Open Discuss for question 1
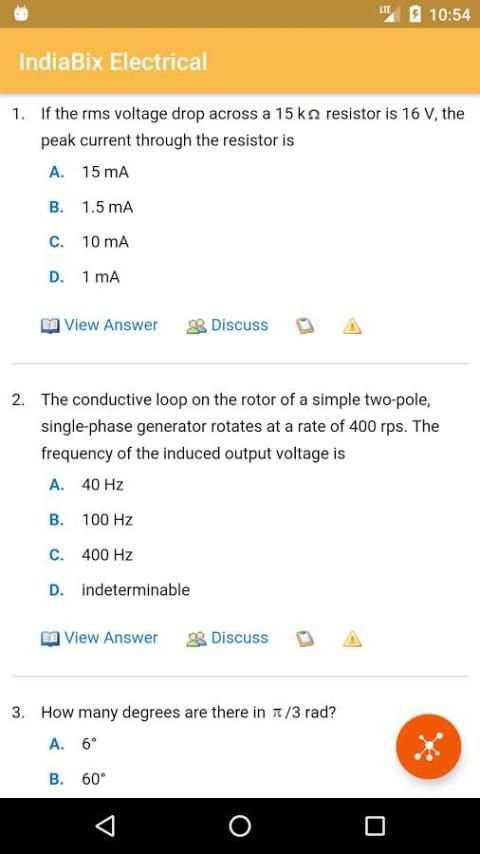The image size is (480, 854). coord(227,325)
